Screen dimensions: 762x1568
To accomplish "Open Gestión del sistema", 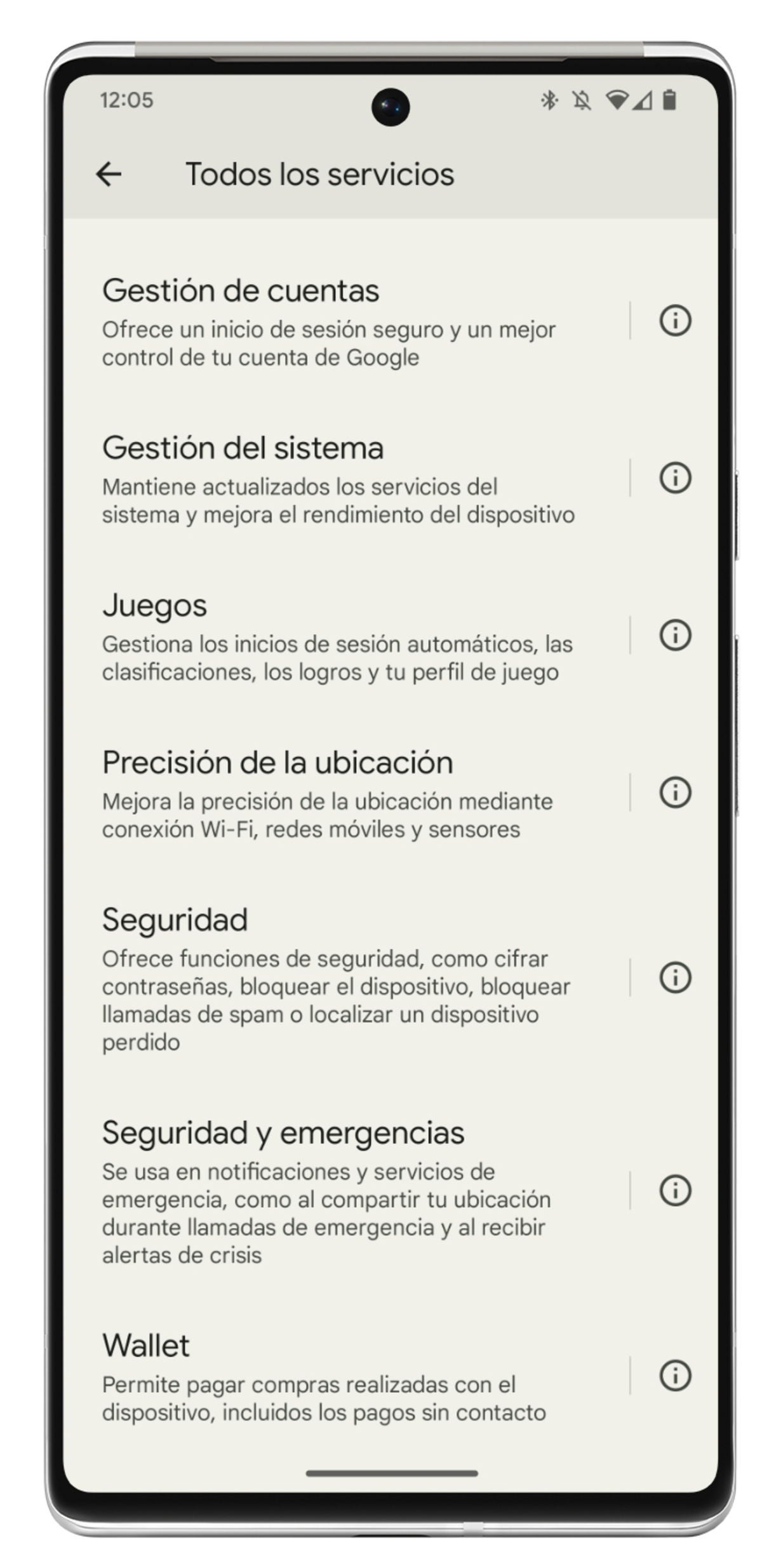I will tap(337, 479).
